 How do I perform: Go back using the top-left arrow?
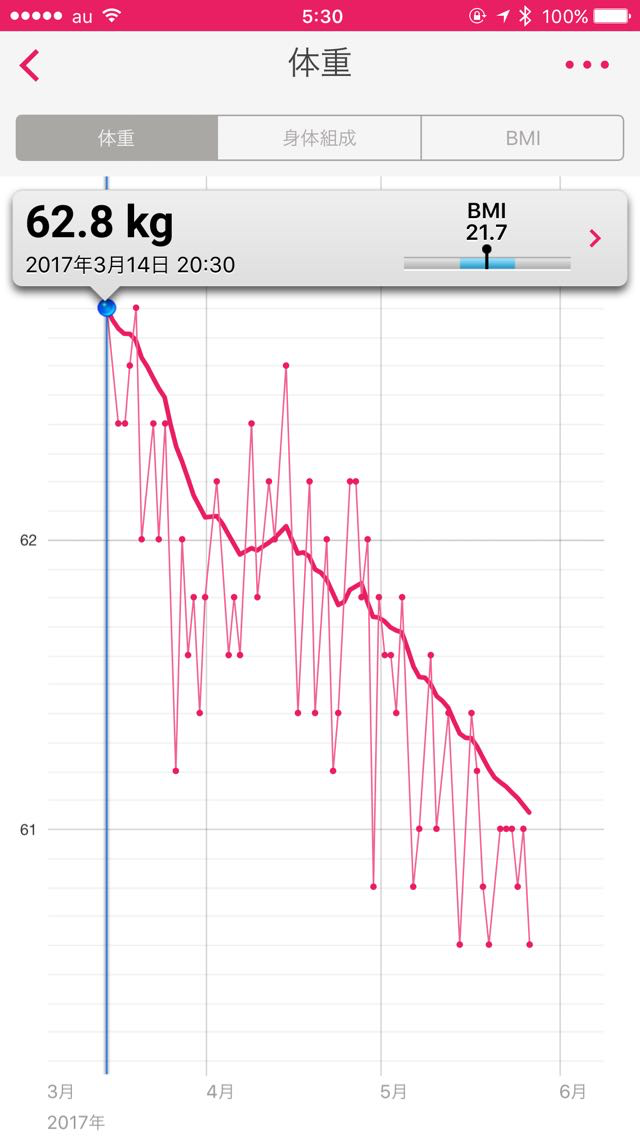[29, 65]
